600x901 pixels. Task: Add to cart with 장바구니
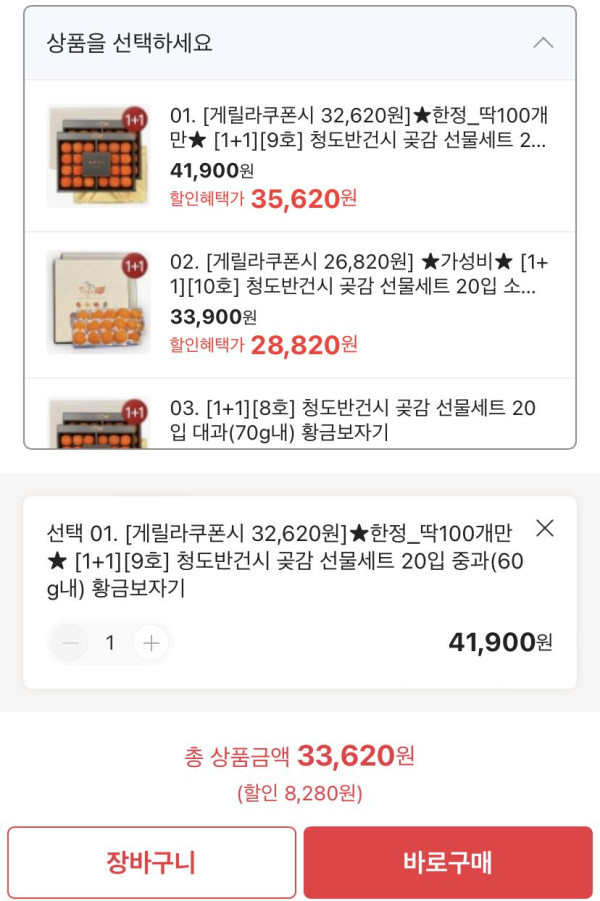[151, 862]
